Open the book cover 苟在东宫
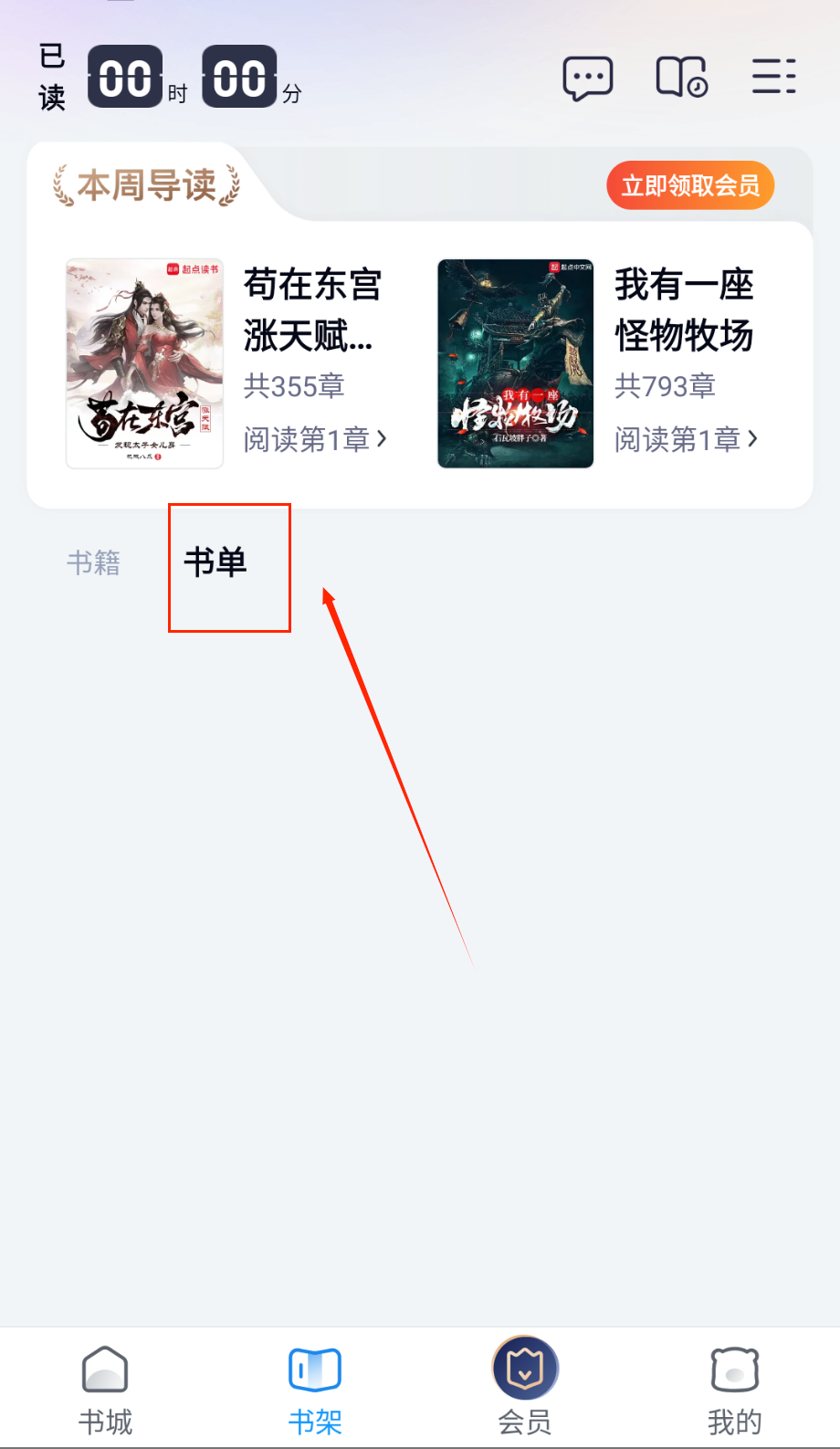 tap(144, 363)
